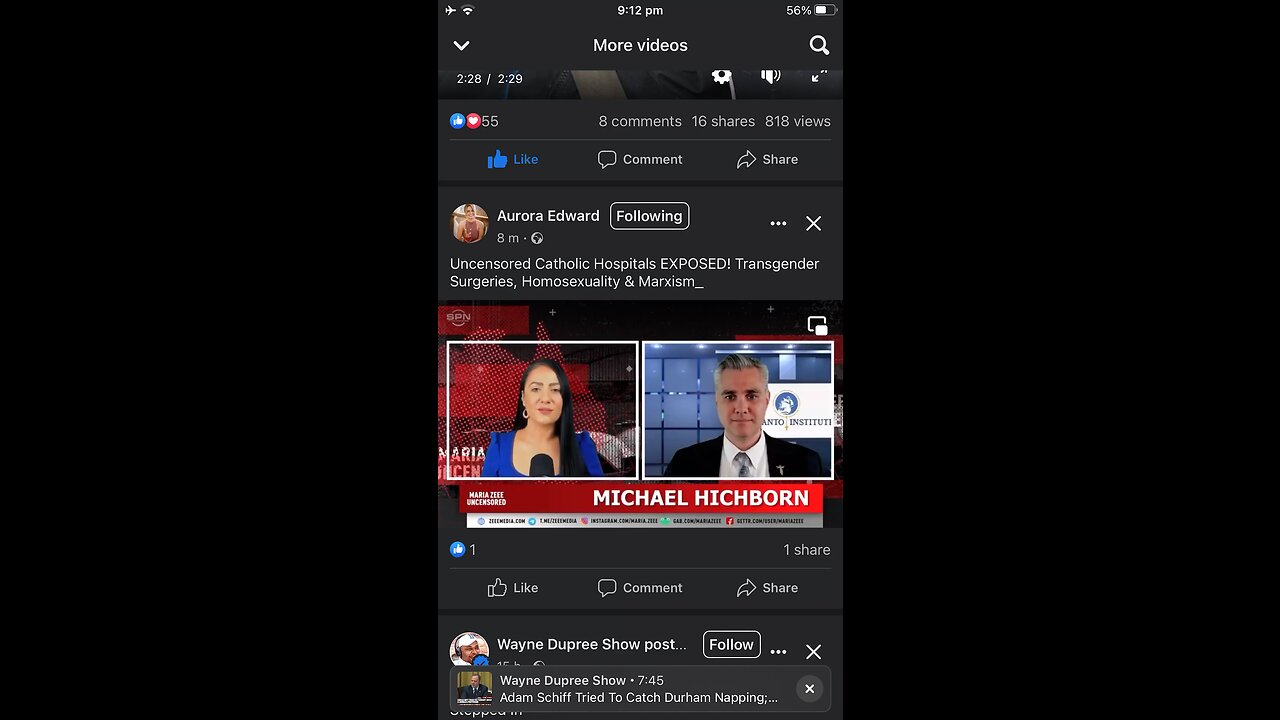Expand the top video to fullscreen

(819, 77)
